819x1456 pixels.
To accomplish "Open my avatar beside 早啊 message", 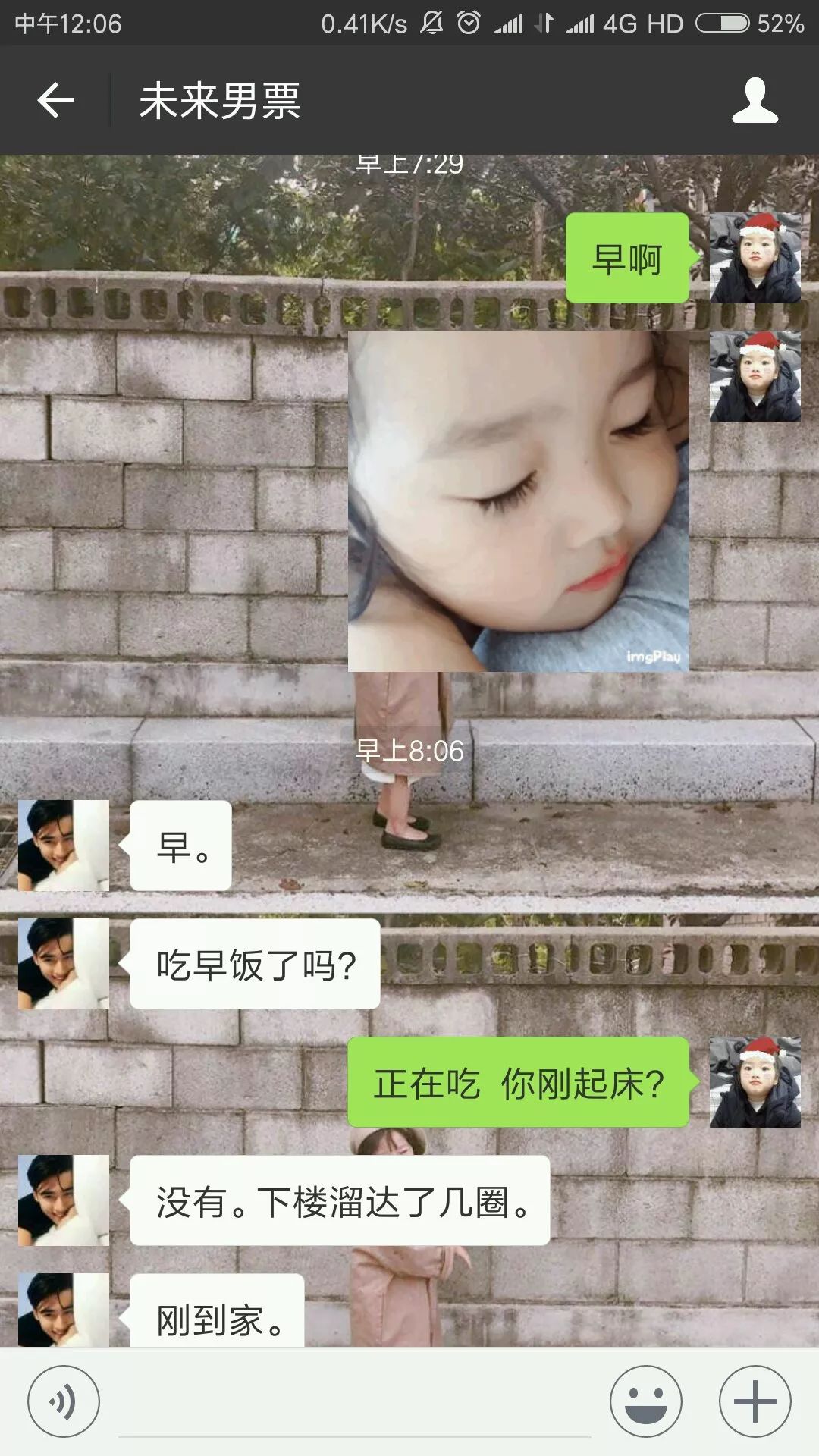I will click(755, 258).
